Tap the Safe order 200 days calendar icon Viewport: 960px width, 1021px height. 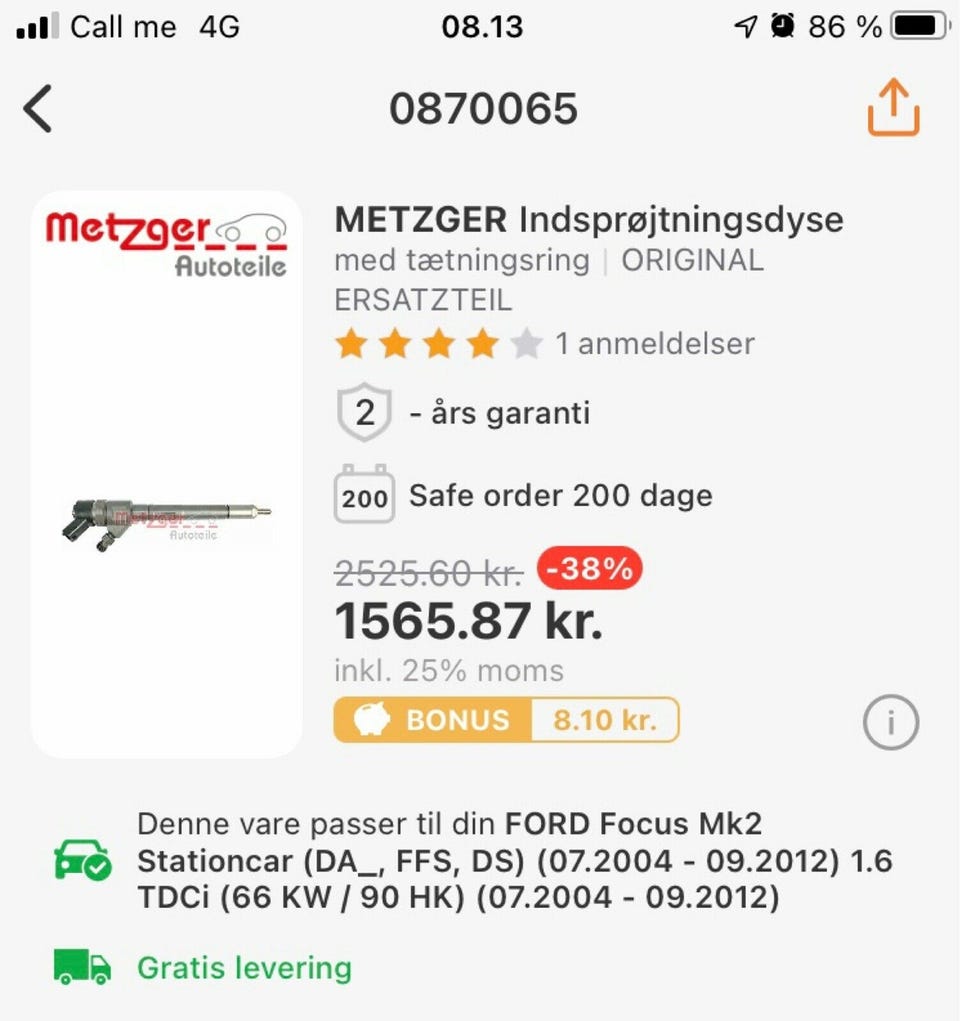[x=366, y=494]
